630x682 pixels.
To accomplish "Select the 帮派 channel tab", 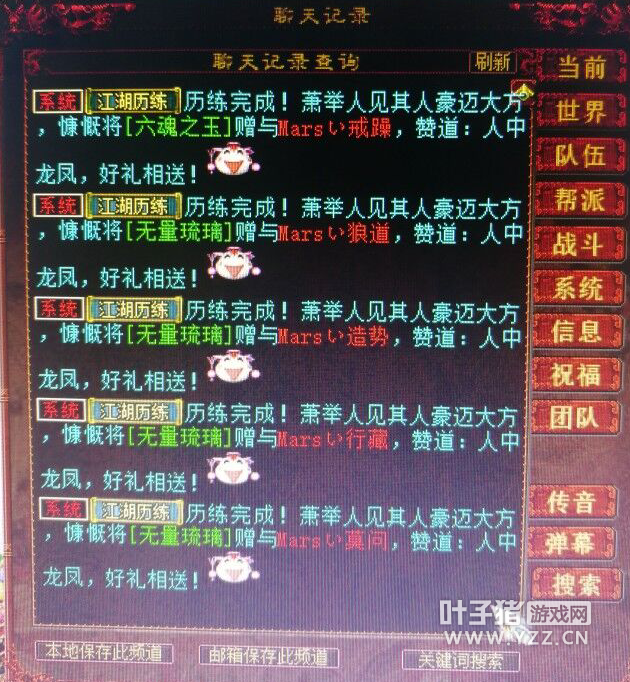I will pyautogui.click(x=580, y=199).
